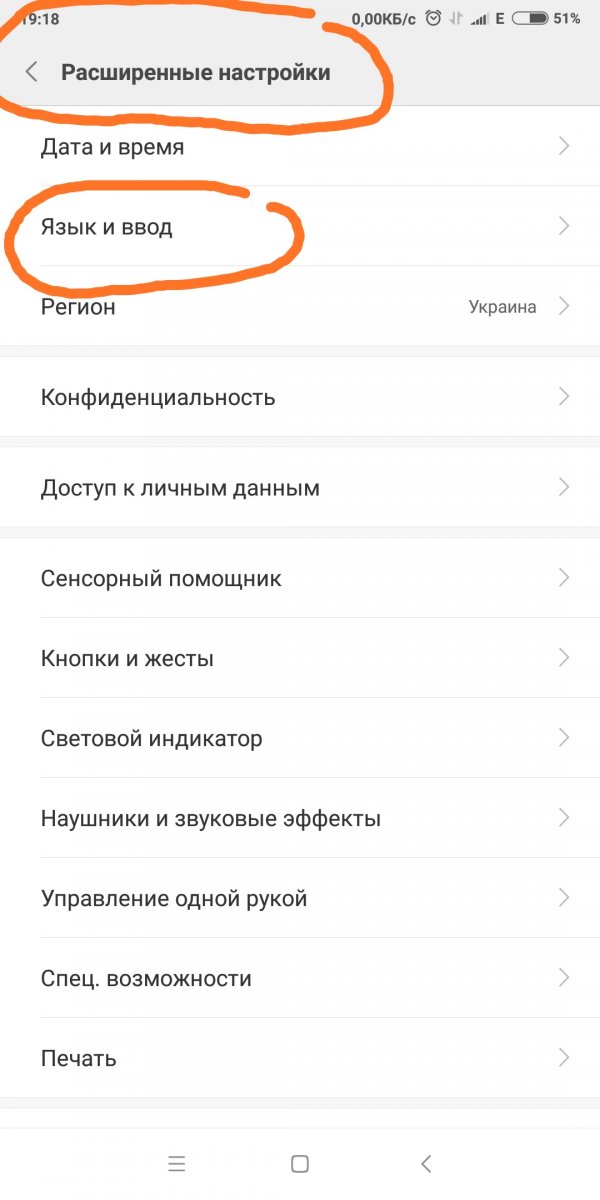Screen dimensions: 600x1200
Task: Go back from Расширенные настройки
Action: pyautogui.click(x=32, y=72)
